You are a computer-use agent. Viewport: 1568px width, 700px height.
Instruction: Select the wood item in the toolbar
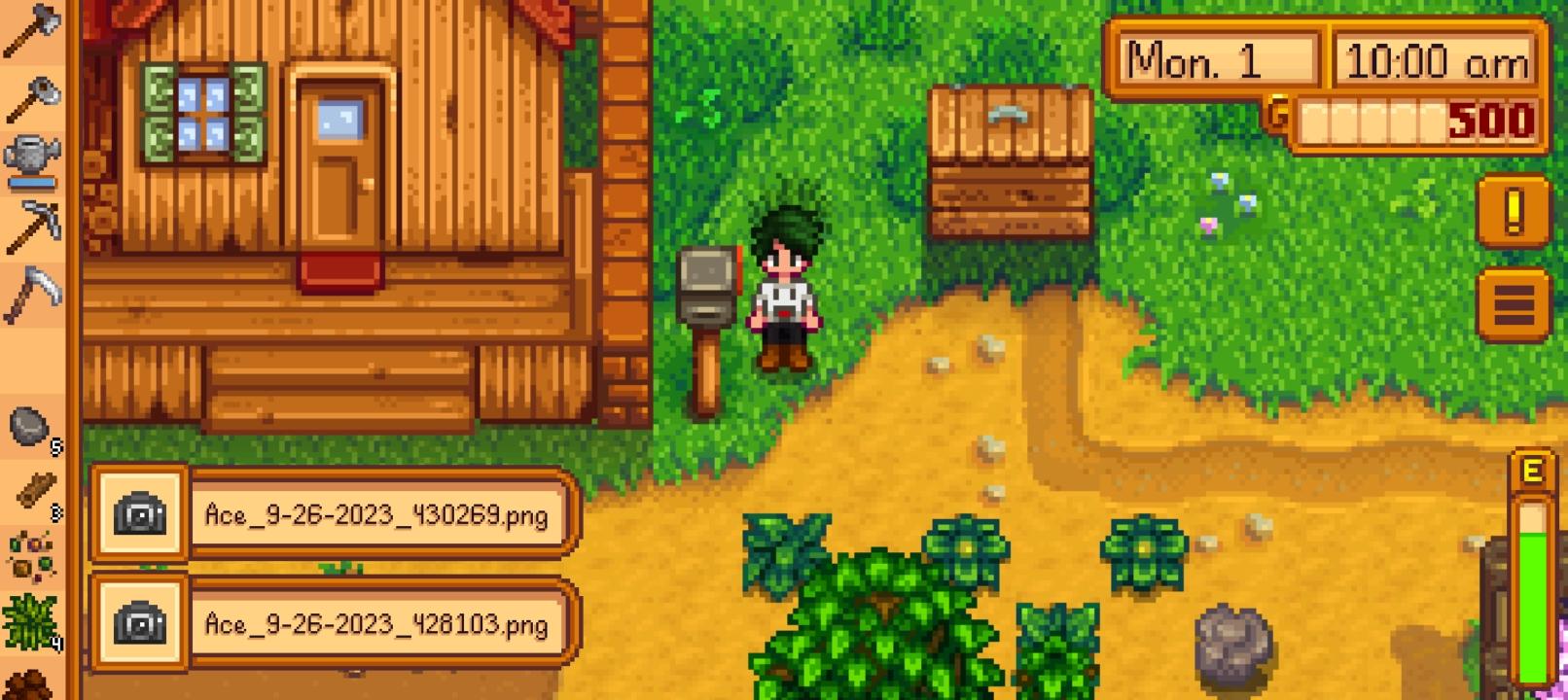pyautogui.click(x=35, y=492)
